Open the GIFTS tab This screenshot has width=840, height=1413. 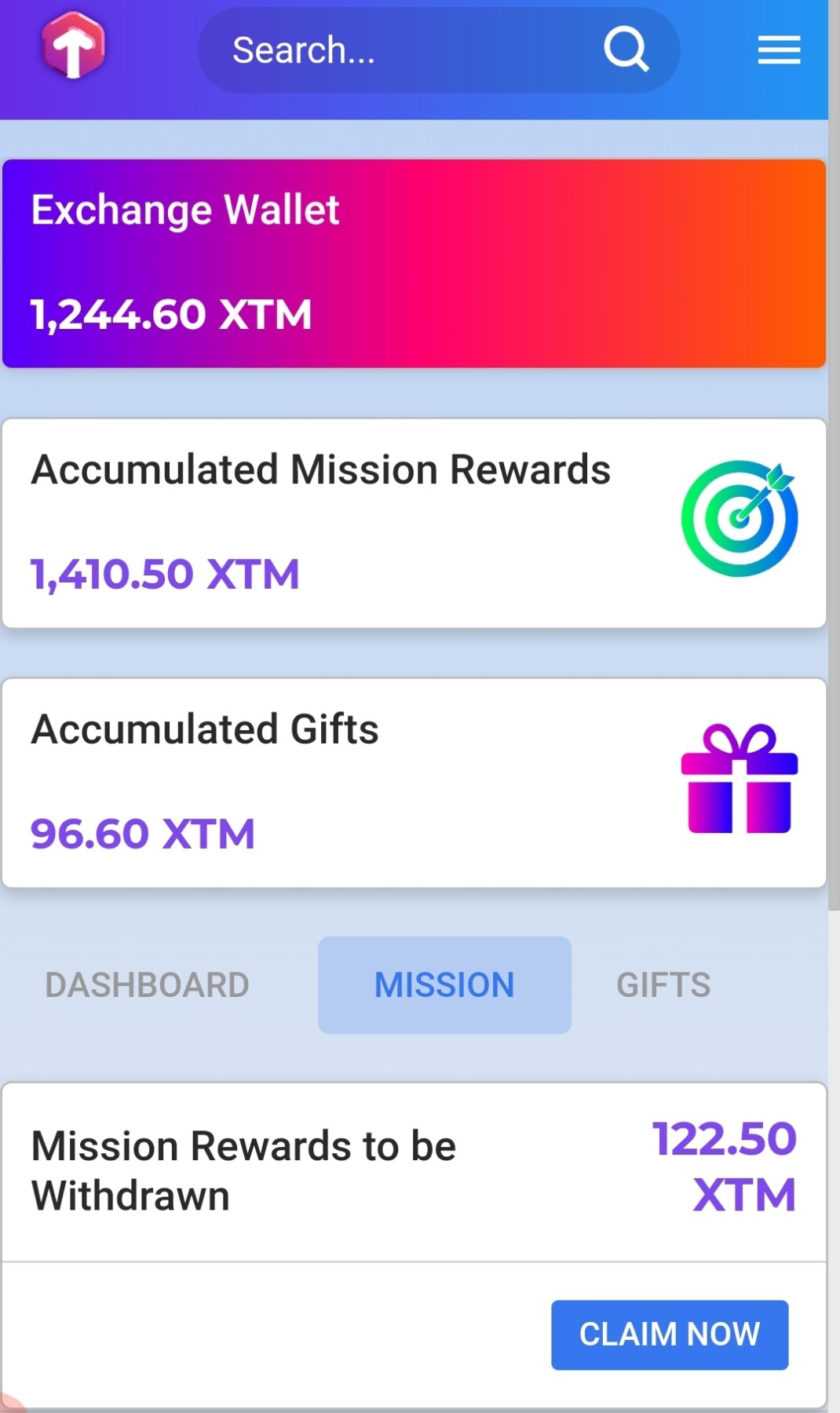click(664, 984)
